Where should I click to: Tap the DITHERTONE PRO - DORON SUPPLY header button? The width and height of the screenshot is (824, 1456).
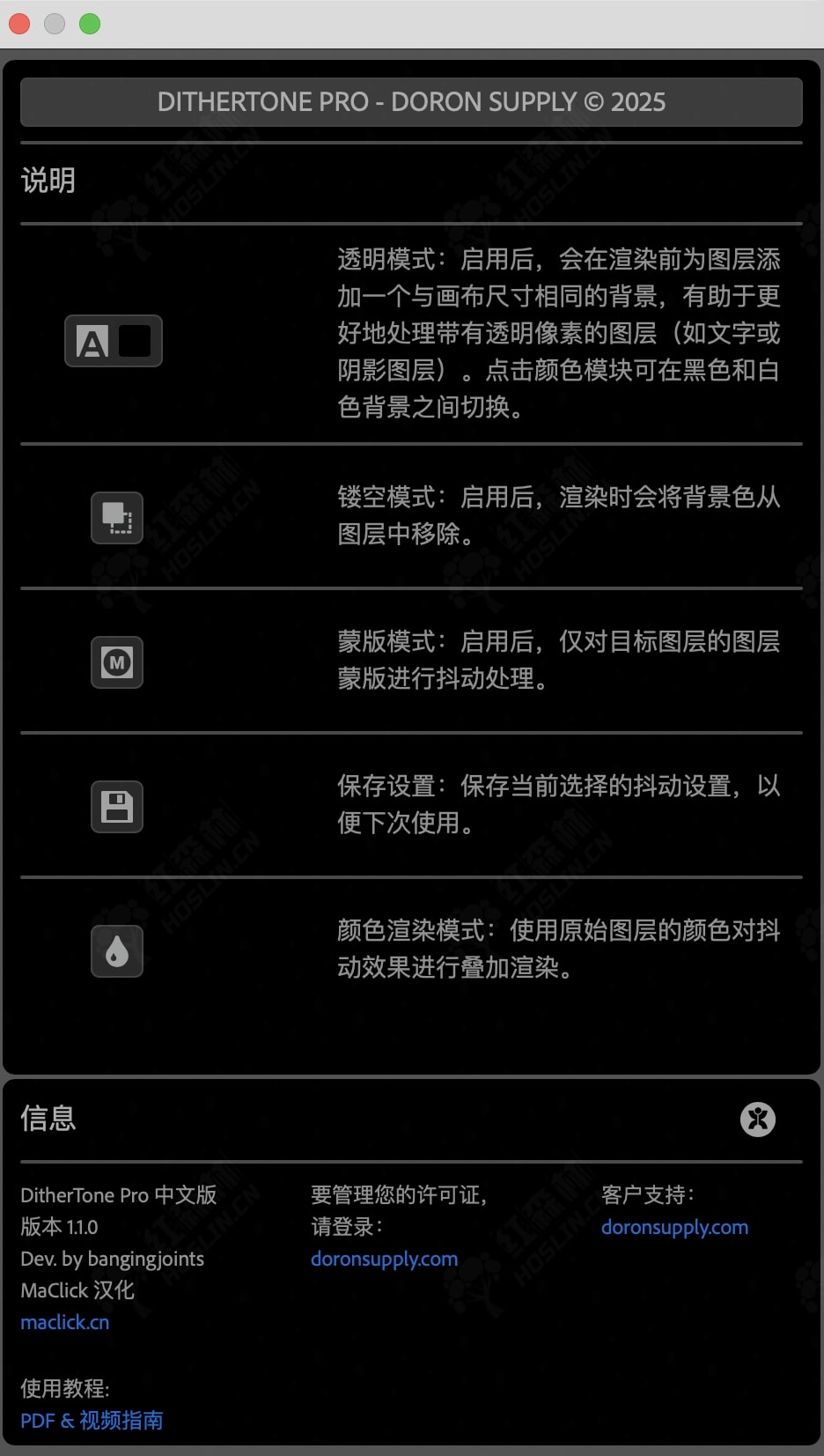tap(411, 102)
